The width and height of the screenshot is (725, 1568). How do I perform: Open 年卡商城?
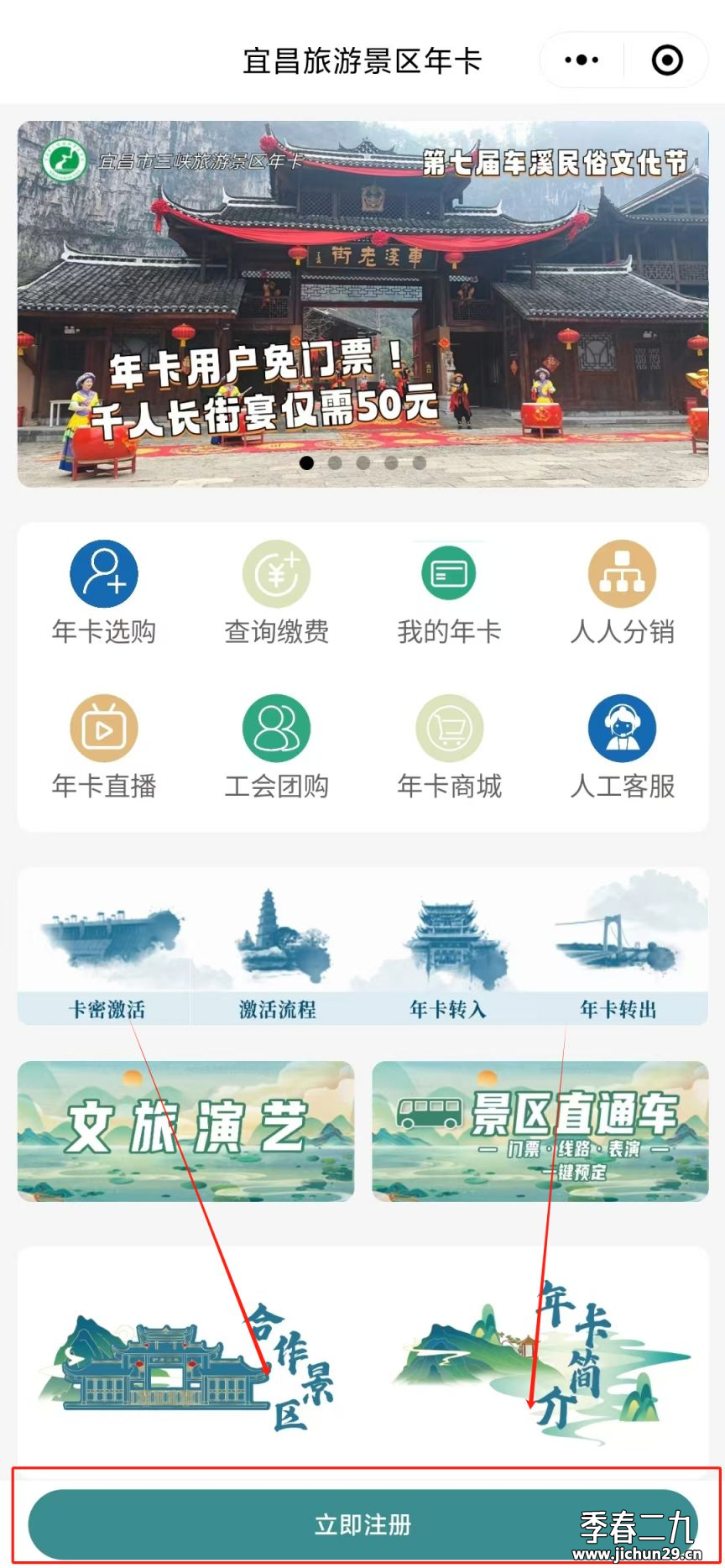click(449, 747)
